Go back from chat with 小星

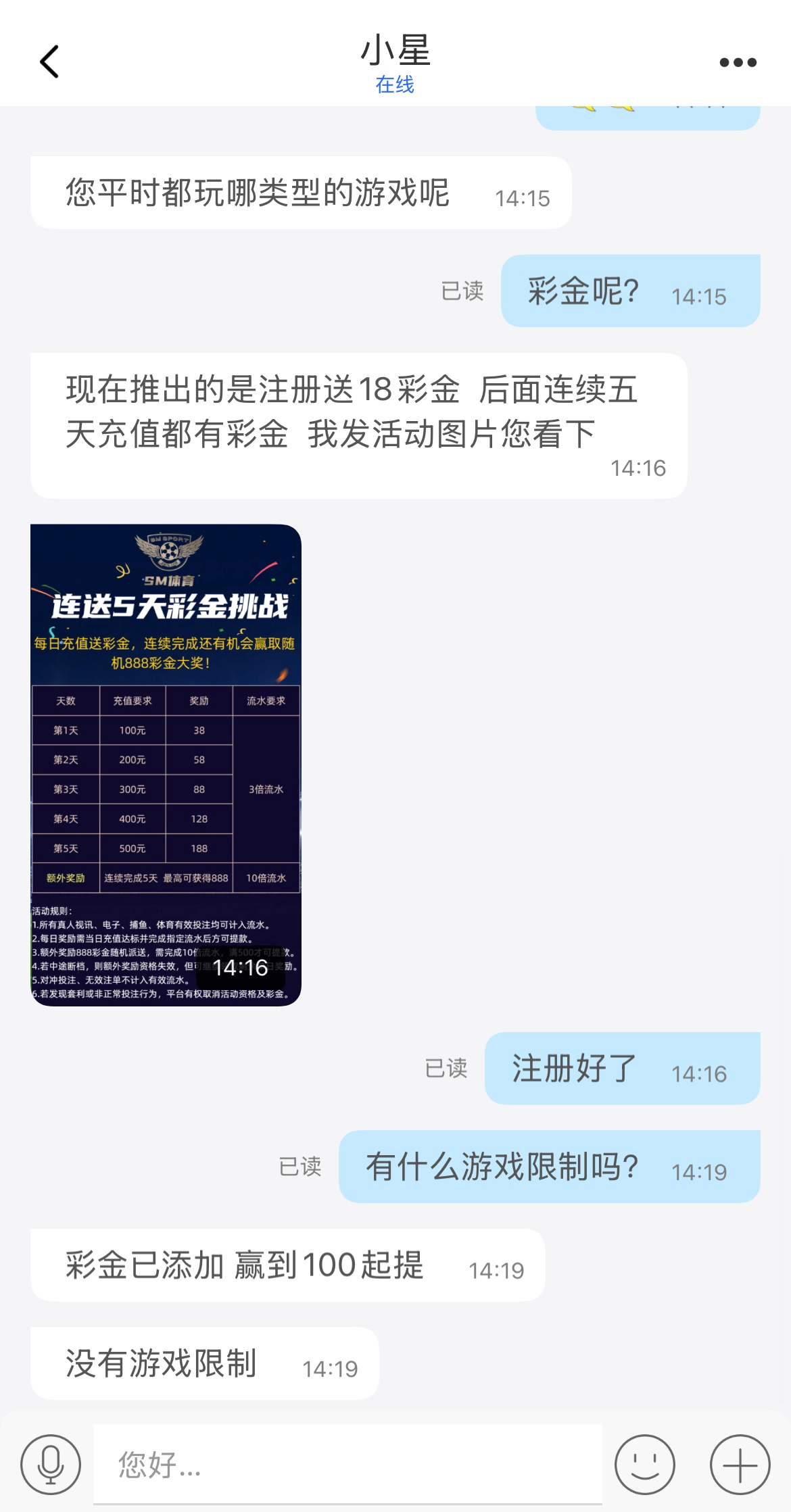49,62
